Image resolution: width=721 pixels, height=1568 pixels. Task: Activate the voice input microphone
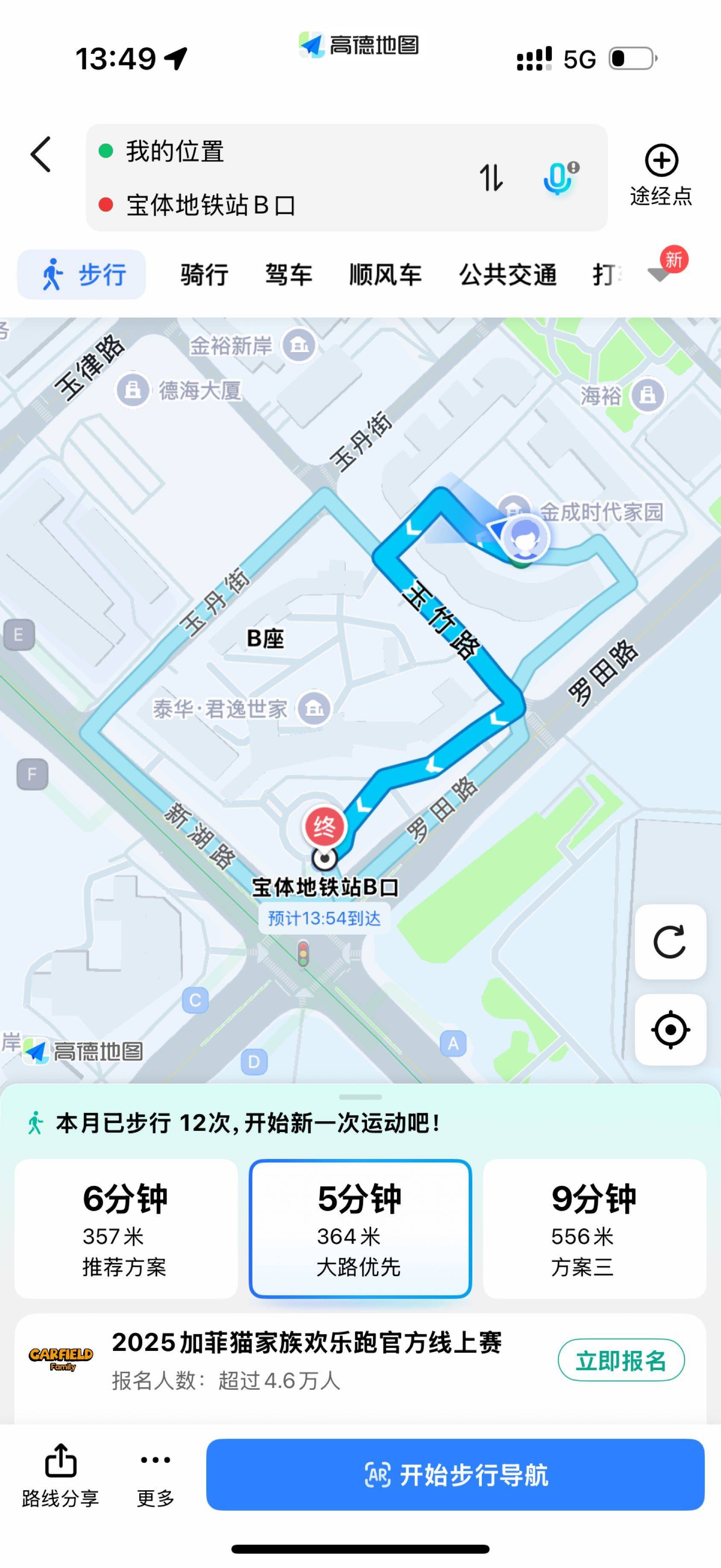(558, 178)
